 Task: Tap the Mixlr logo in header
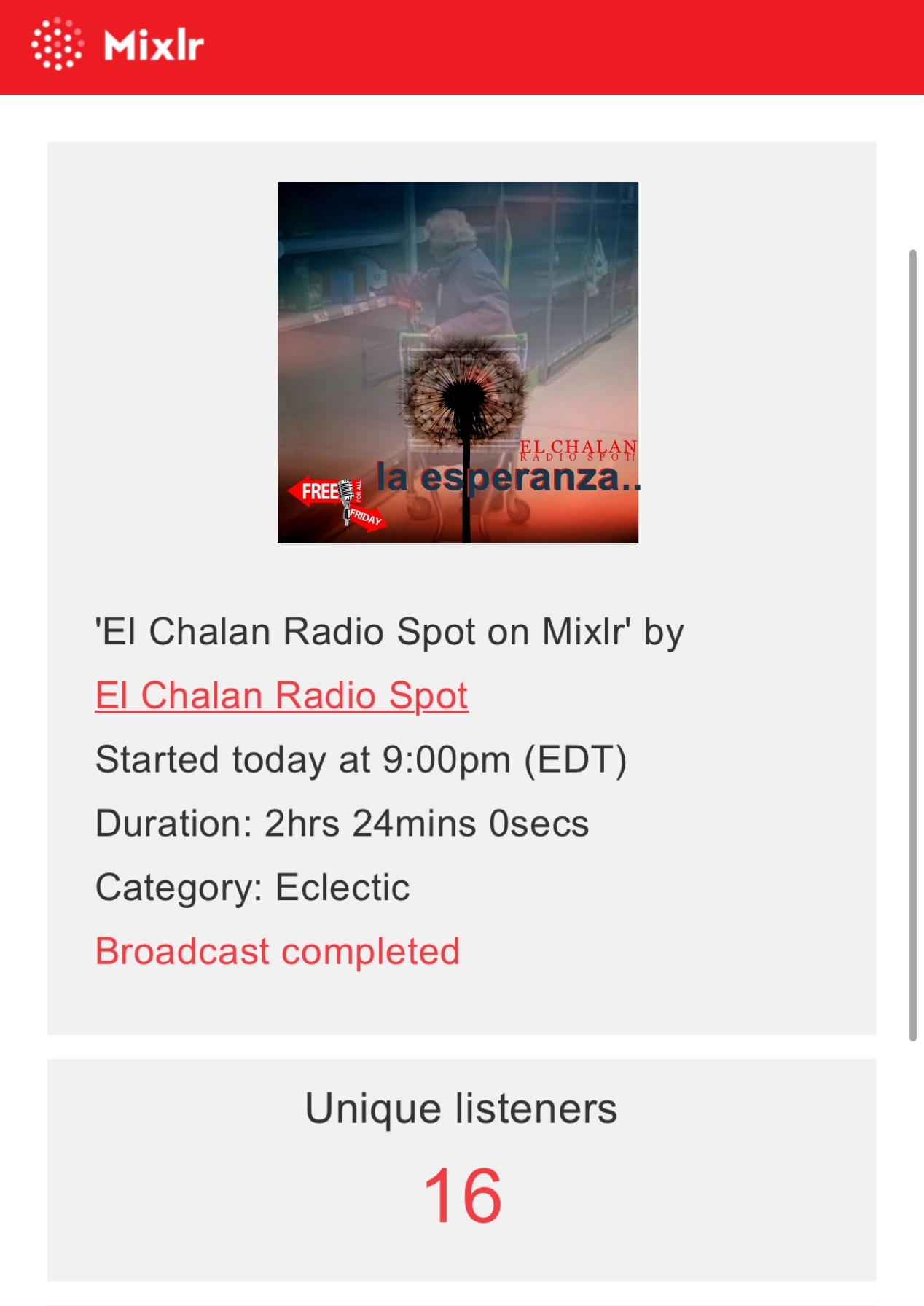(117, 45)
